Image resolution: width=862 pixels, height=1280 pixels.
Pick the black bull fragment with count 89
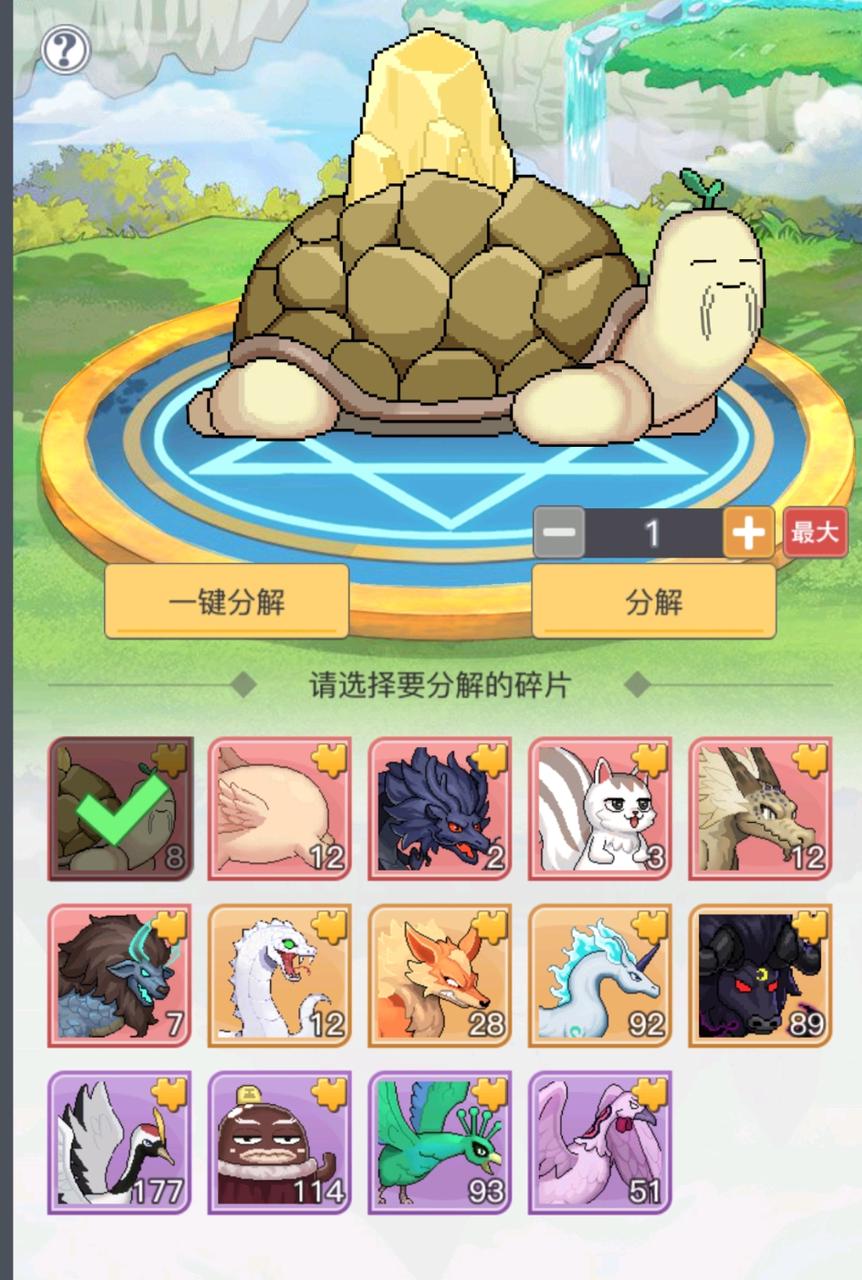760,976
